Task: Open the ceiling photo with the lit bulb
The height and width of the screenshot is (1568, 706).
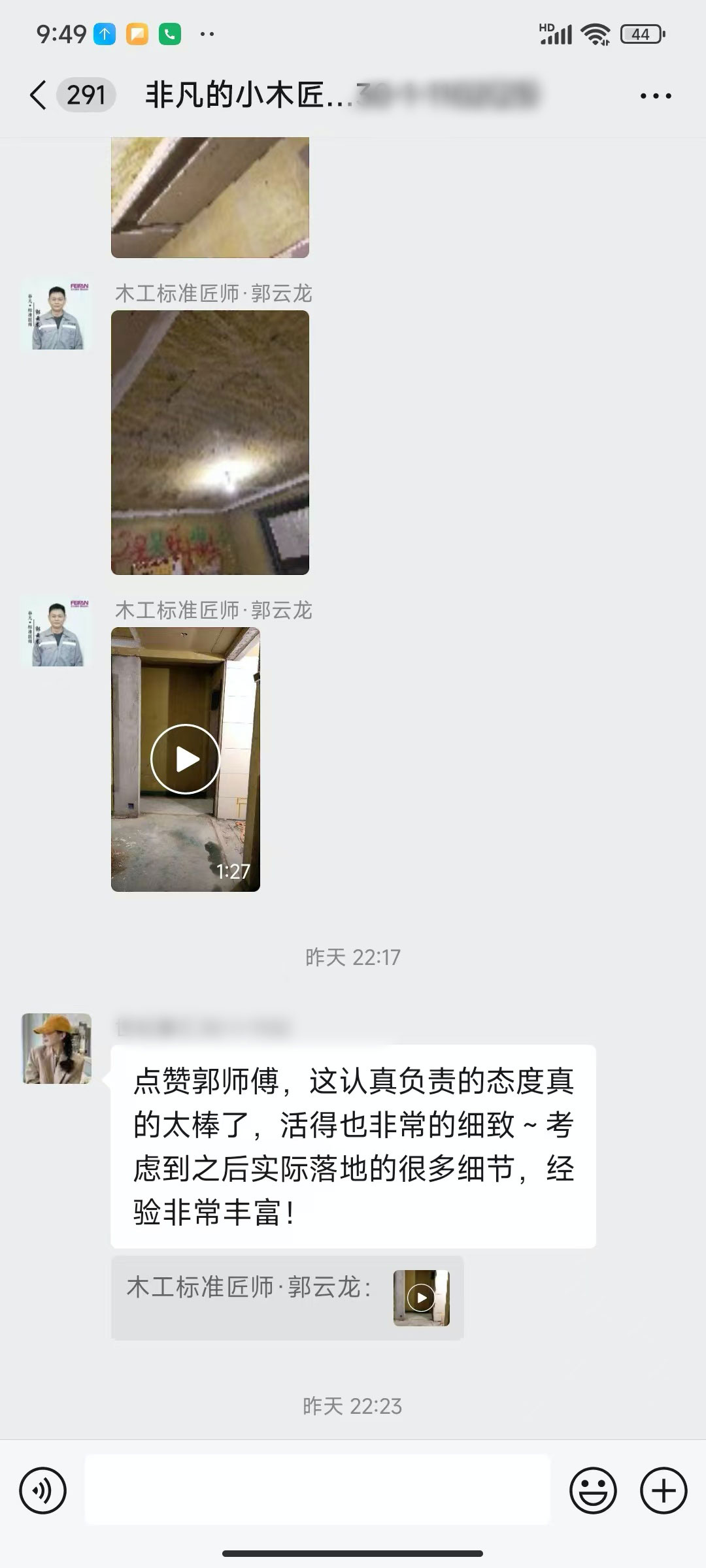Action: 210,442
